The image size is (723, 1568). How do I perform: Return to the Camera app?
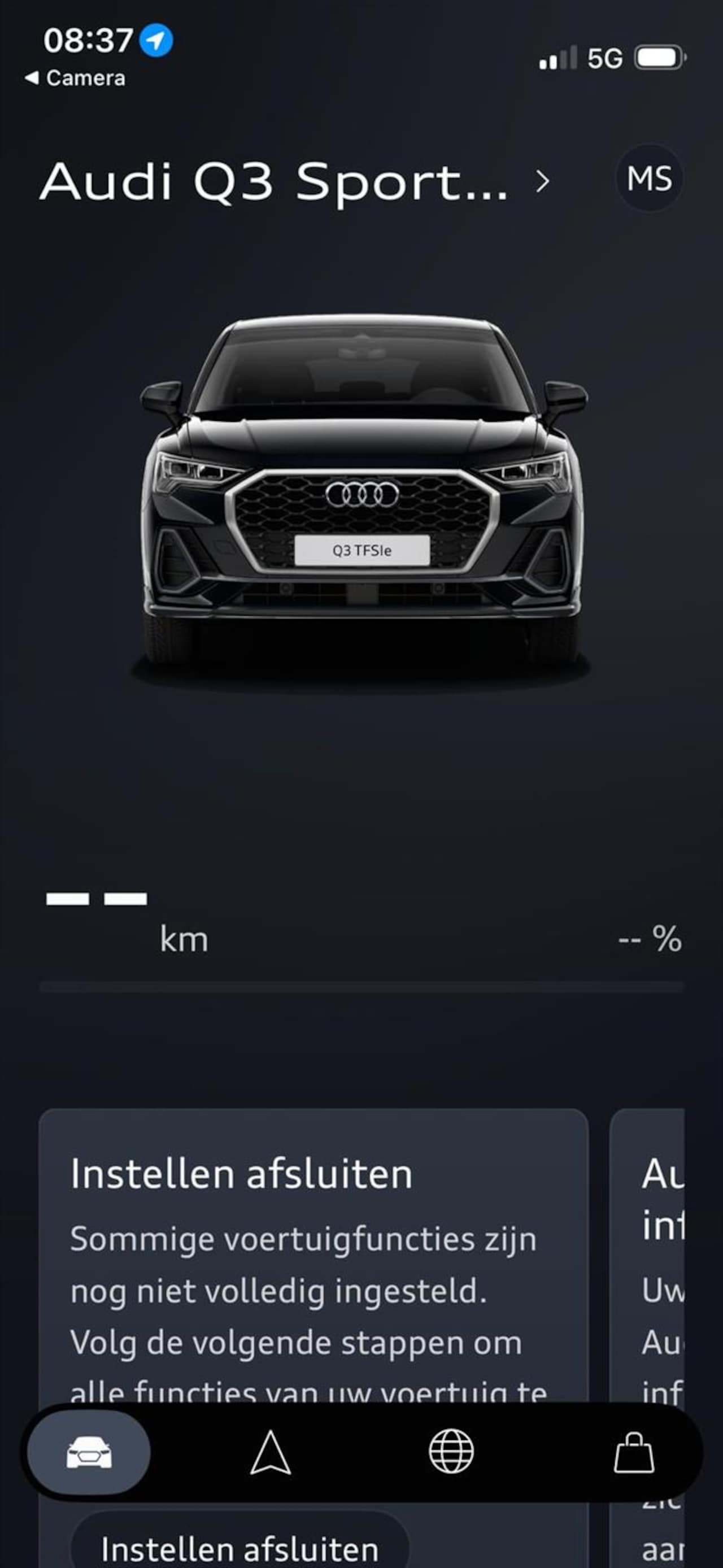(76, 78)
